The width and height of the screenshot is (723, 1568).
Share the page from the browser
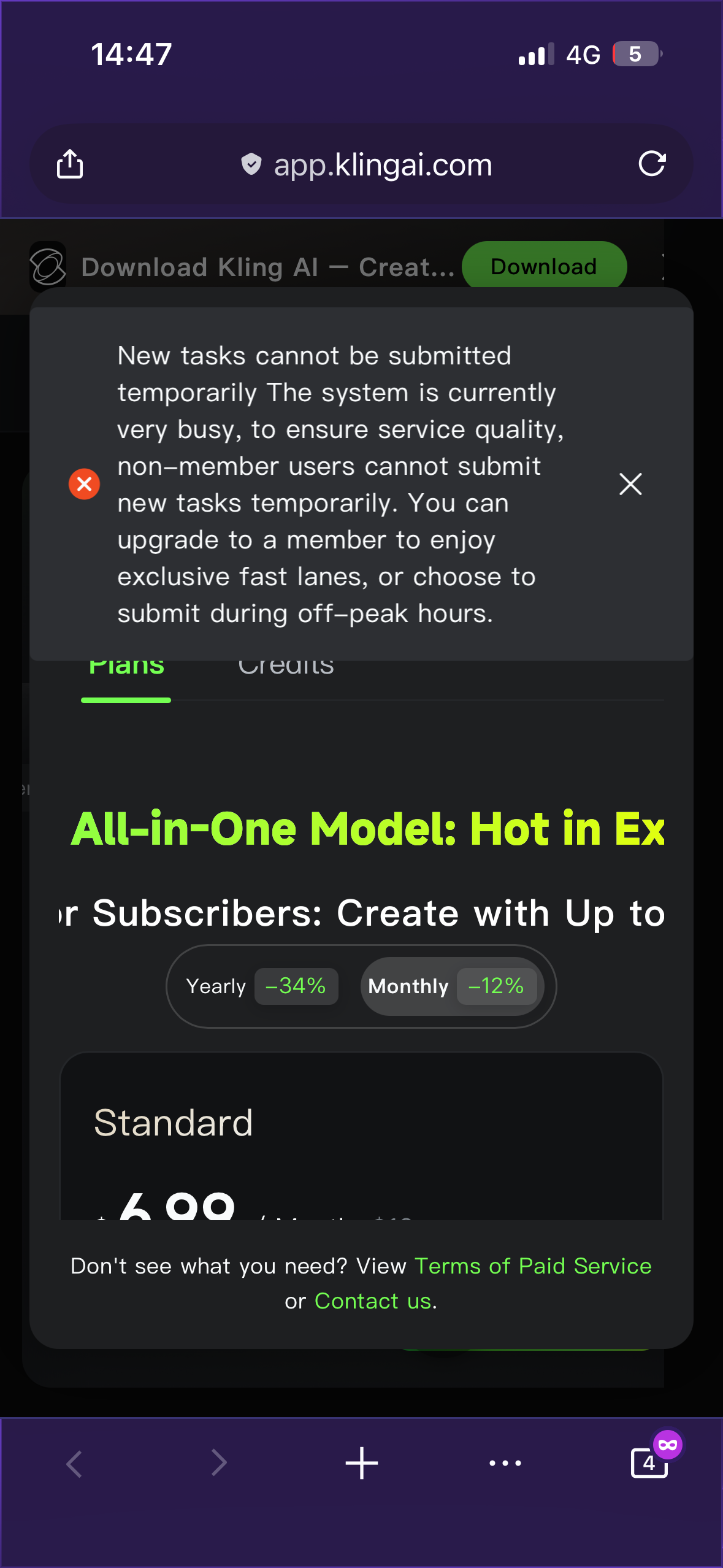70,164
